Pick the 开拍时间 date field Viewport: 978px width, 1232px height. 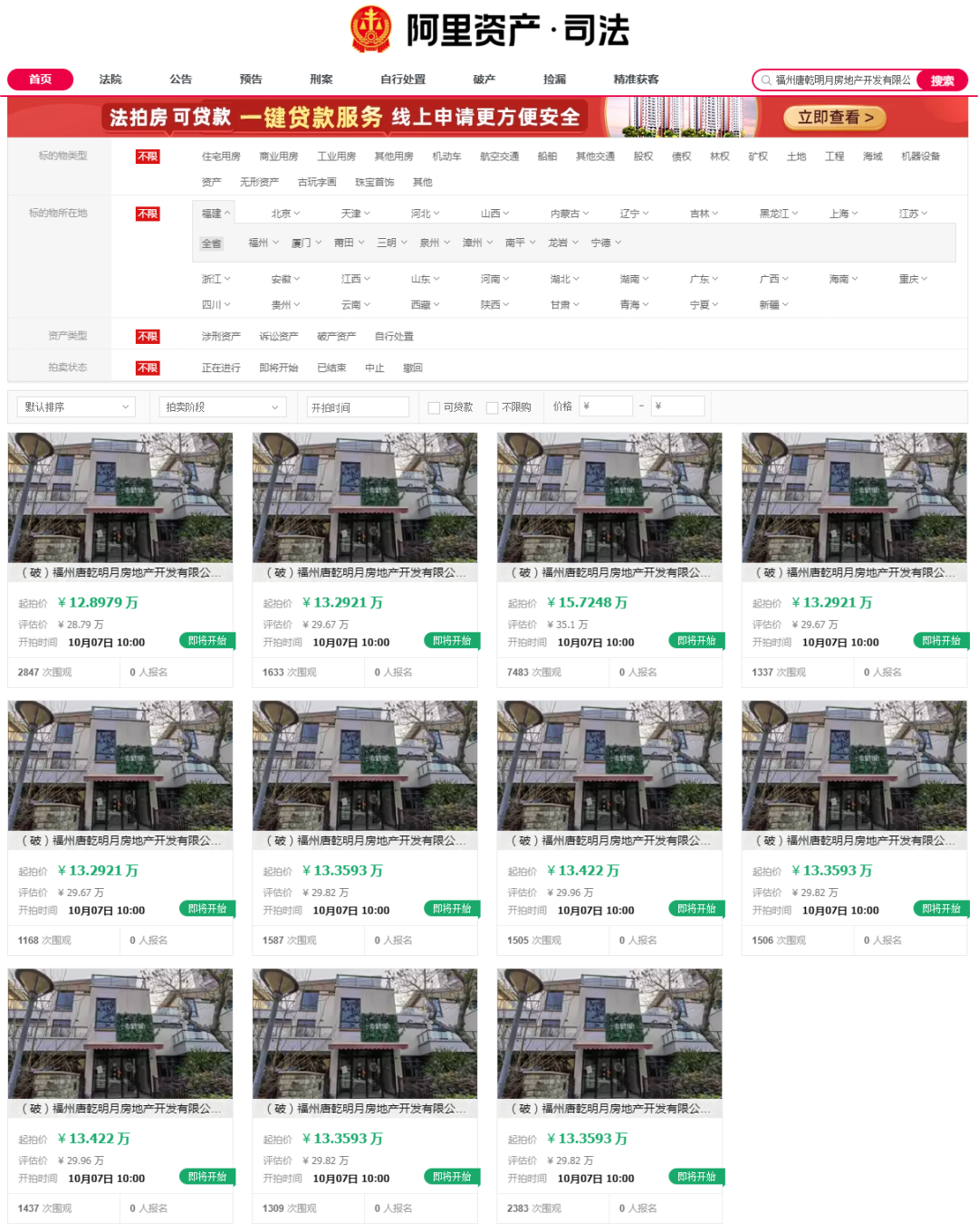pos(358,408)
